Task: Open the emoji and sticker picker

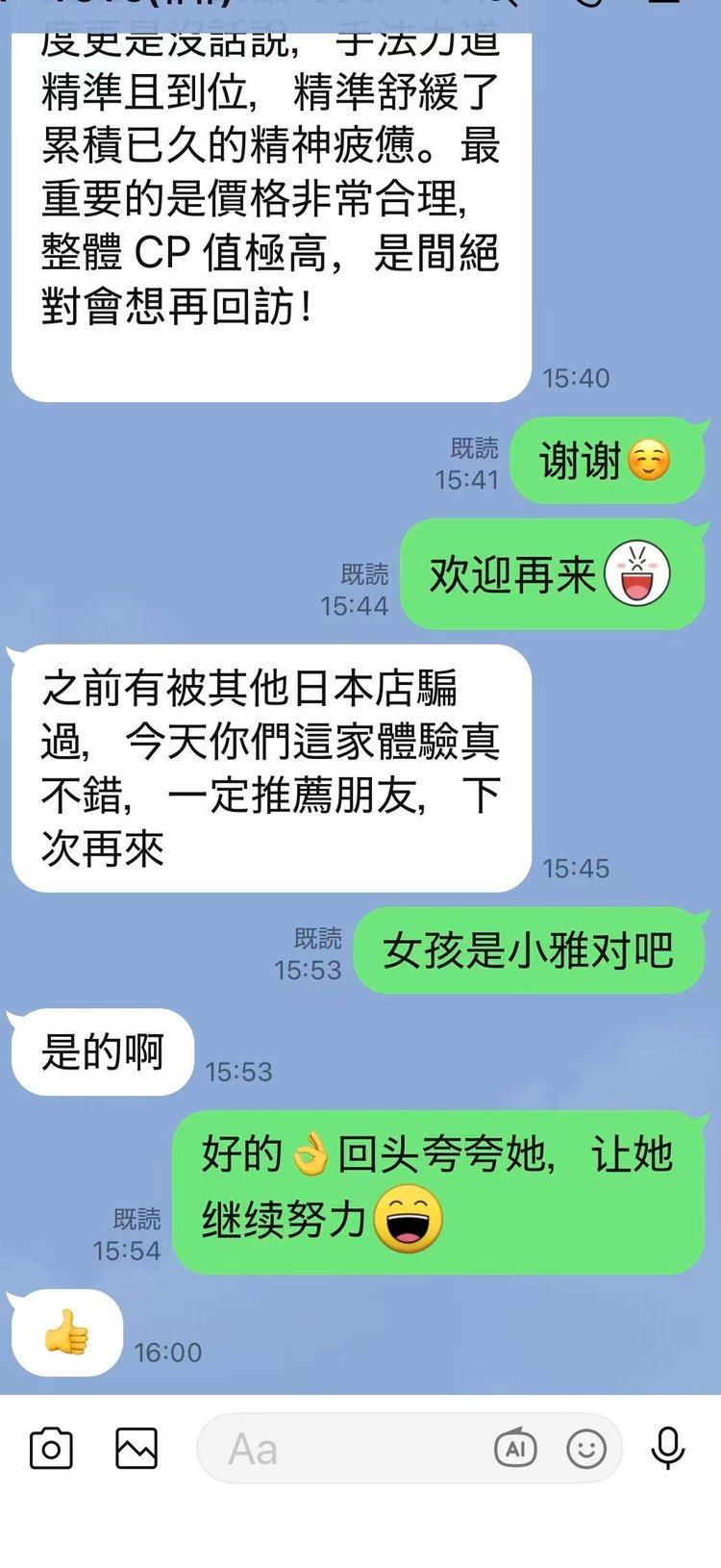Action: (586, 1448)
